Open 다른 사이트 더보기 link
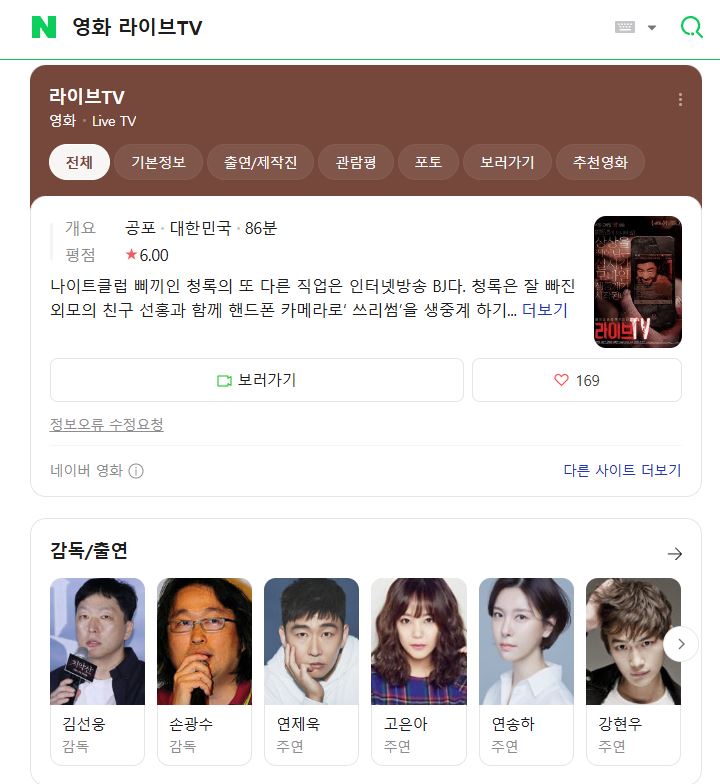The height and width of the screenshot is (784, 720). [x=621, y=470]
